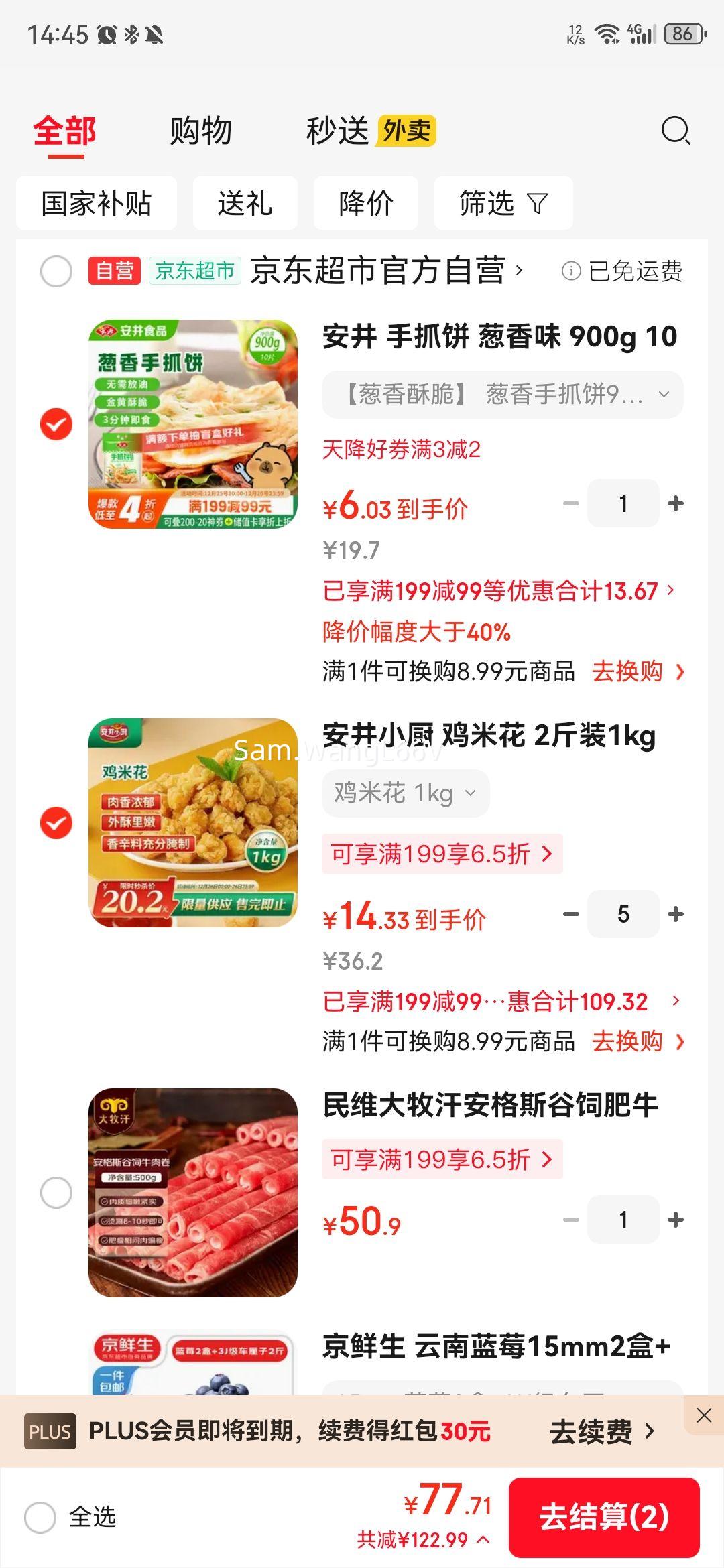This screenshot has width=724, height=1568.
Task: Increase 鸡米花 quantity with plus stepper
Action: (x=674, y=914)
